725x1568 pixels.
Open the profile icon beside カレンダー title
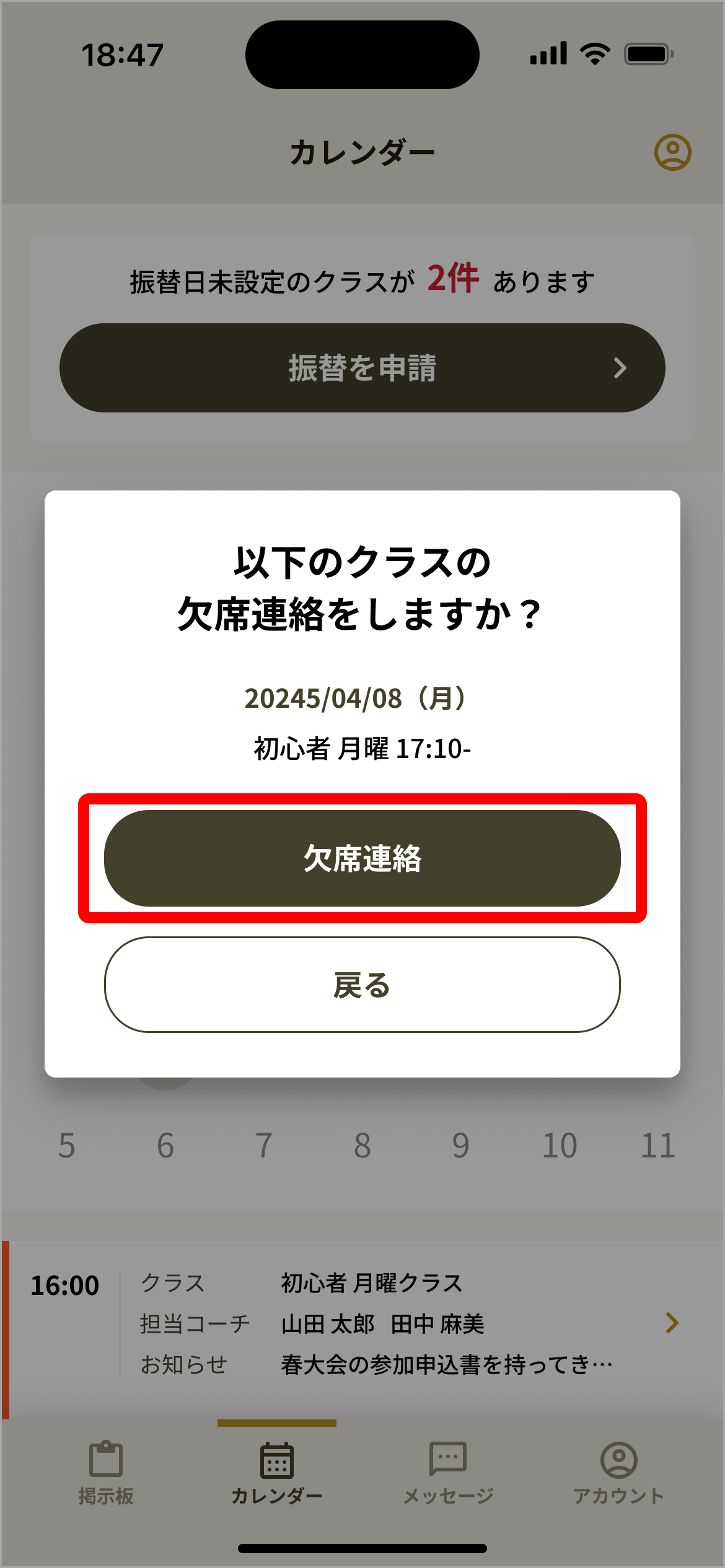click(x=673, y=152)
